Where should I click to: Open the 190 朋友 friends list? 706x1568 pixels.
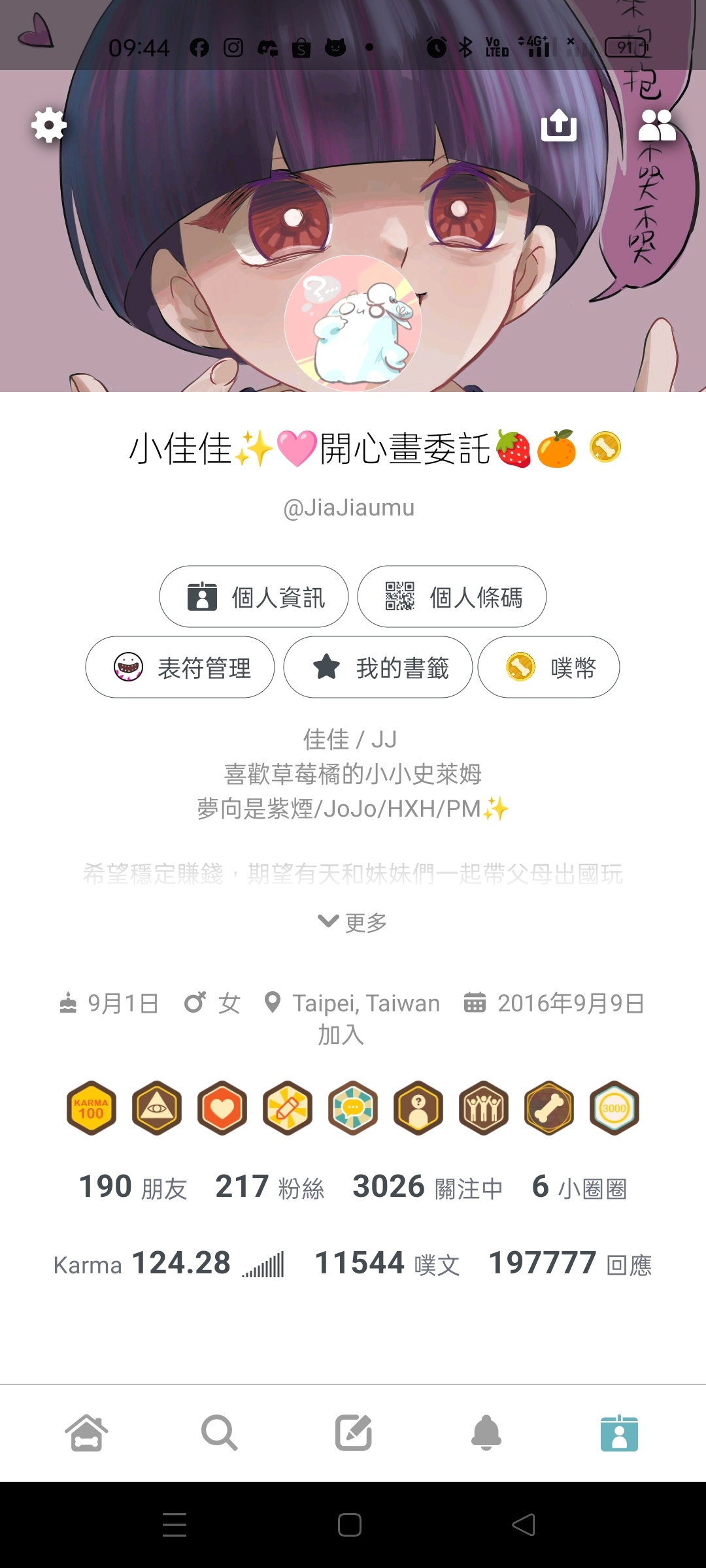click(x=133, y=1187)
